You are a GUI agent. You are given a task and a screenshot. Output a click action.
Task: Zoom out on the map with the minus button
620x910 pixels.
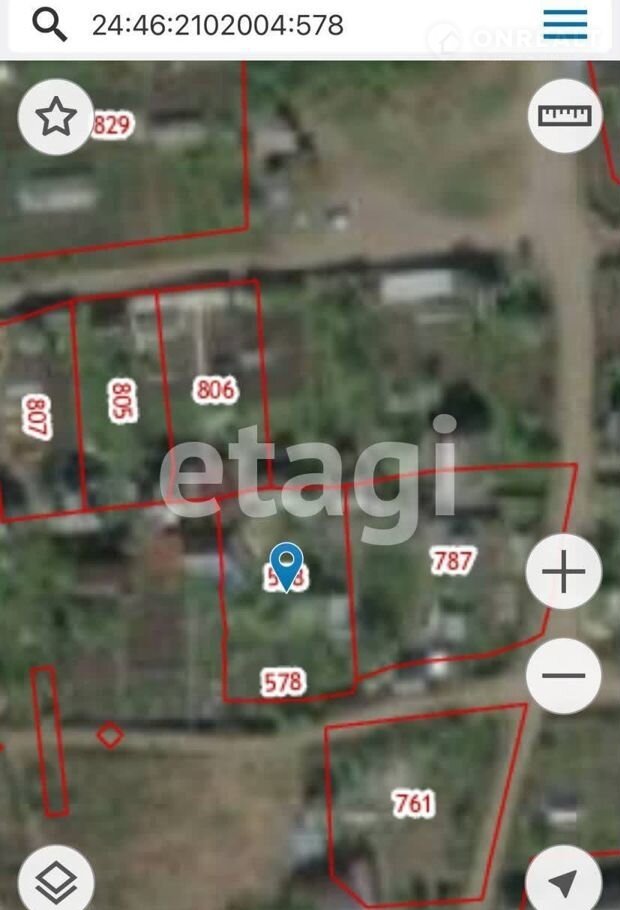tap(563, 676)
